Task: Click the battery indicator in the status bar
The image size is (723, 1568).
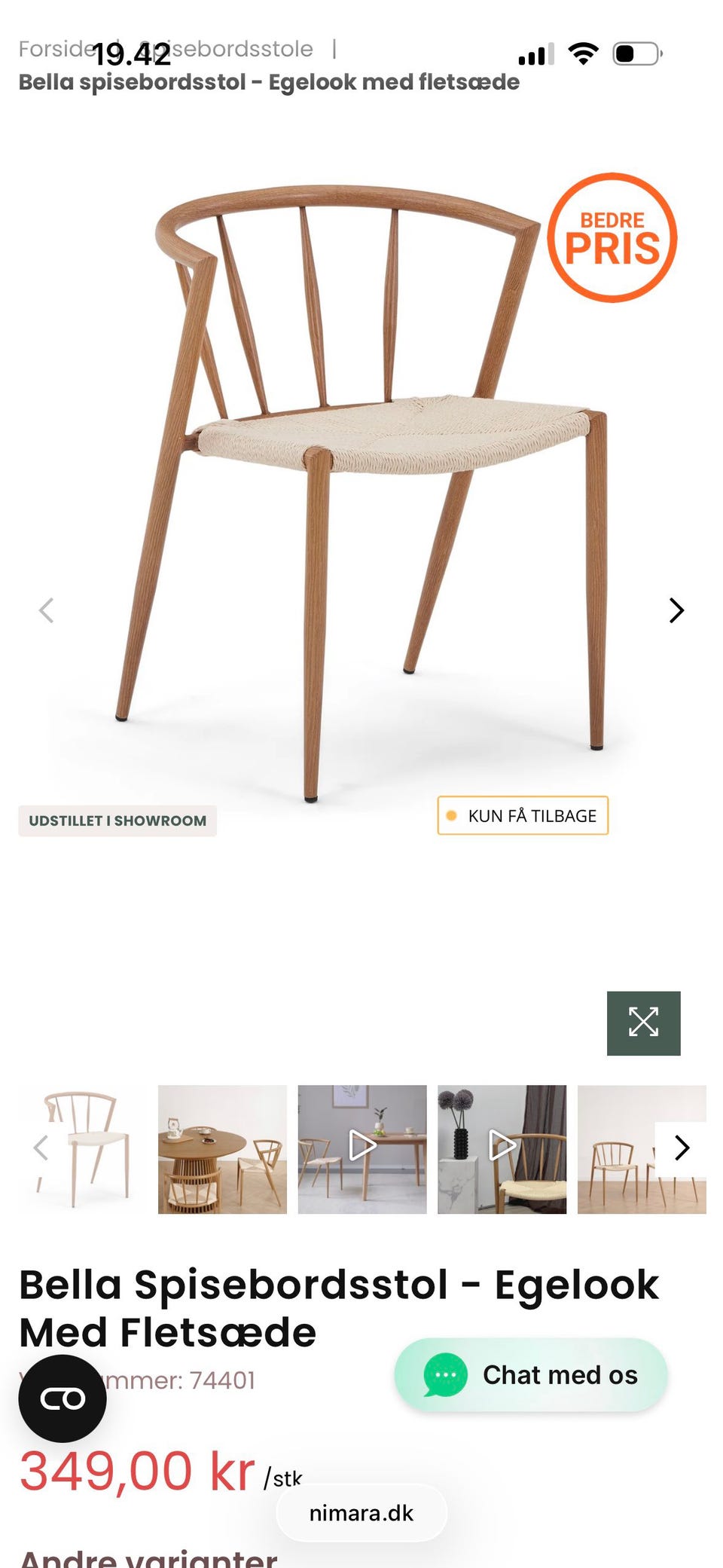Action: tap(636, 53)
